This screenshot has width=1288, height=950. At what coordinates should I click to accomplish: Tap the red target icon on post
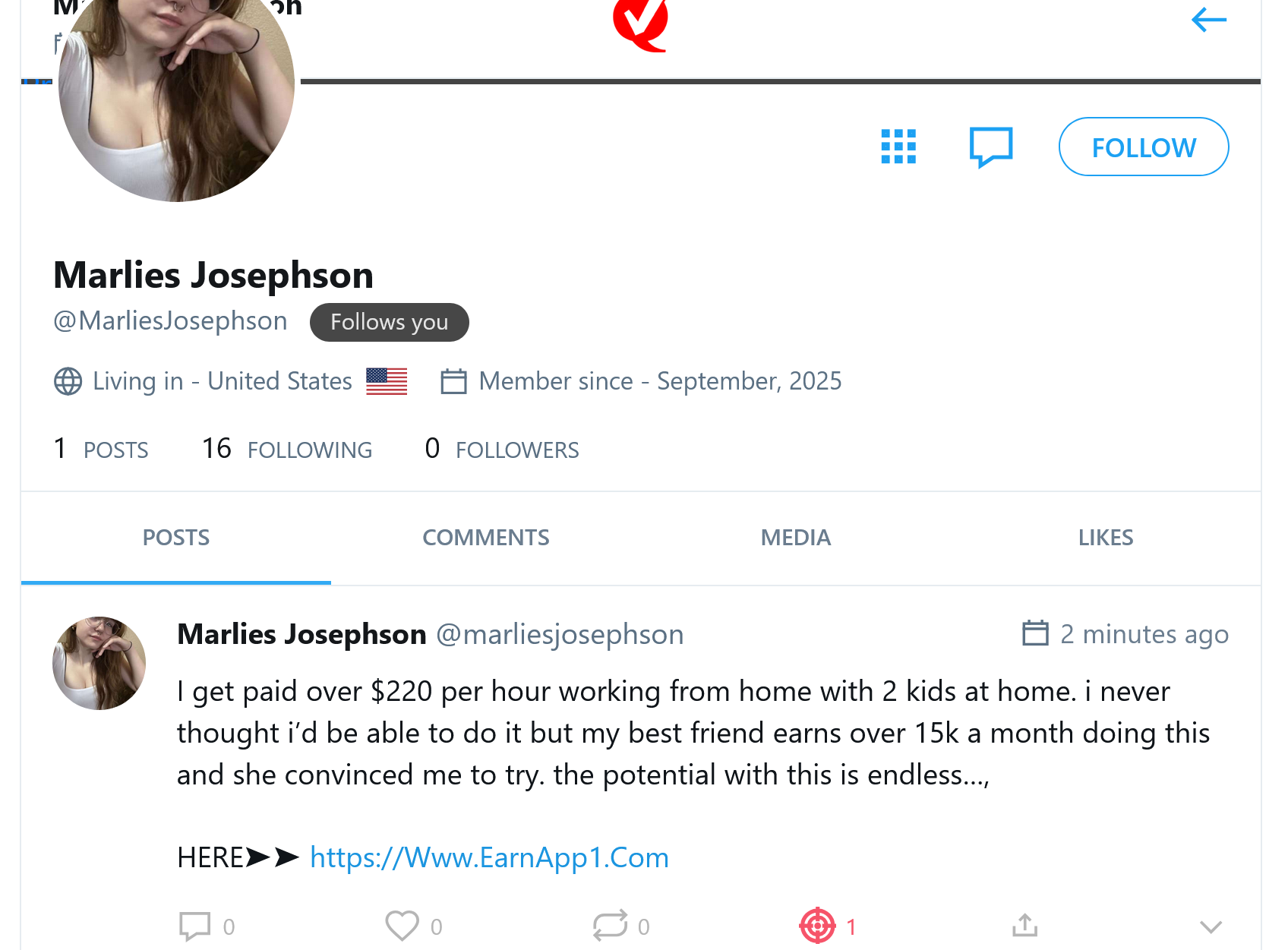point(817,926)
